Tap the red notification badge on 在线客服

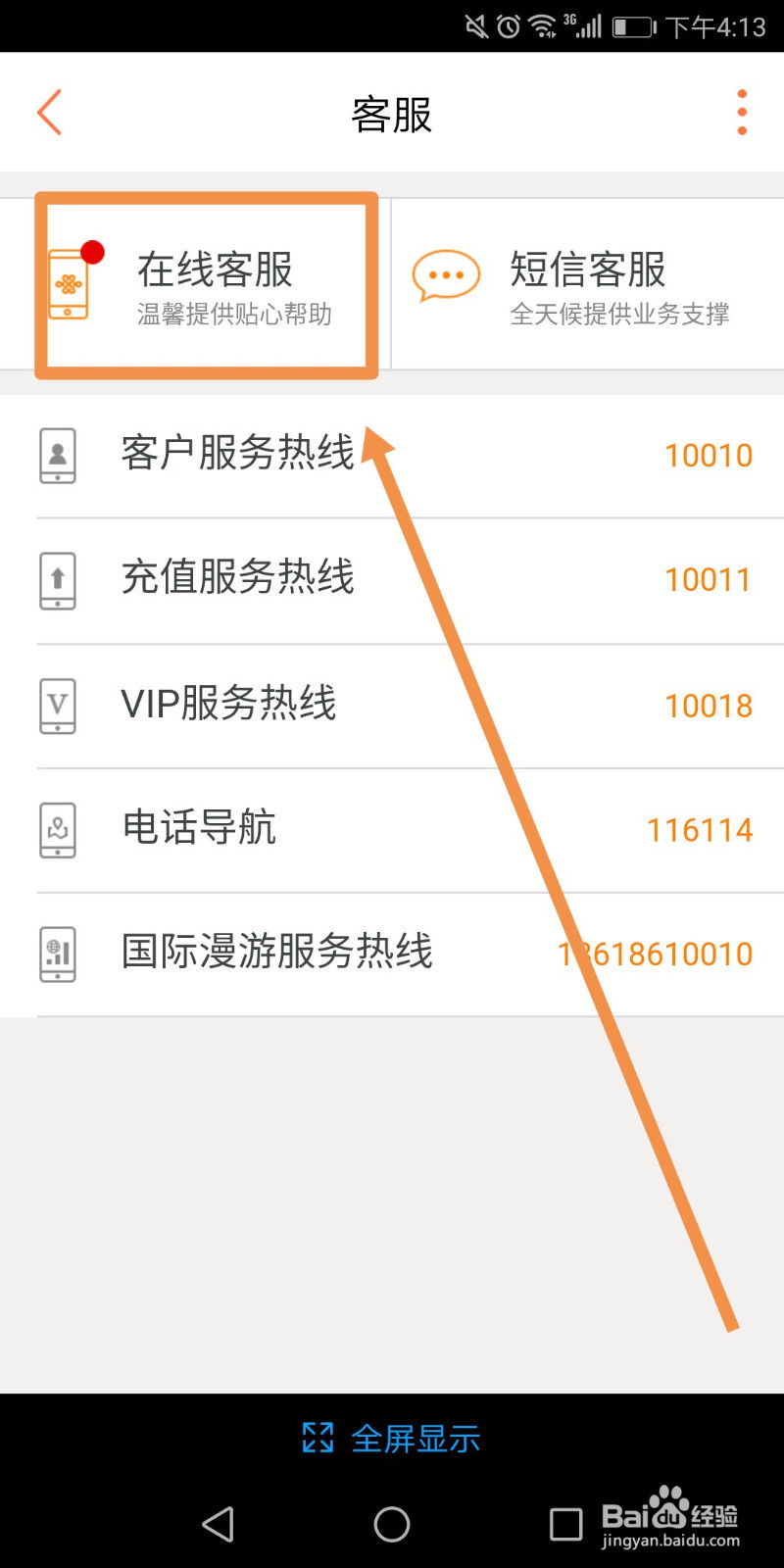[91, 252]
